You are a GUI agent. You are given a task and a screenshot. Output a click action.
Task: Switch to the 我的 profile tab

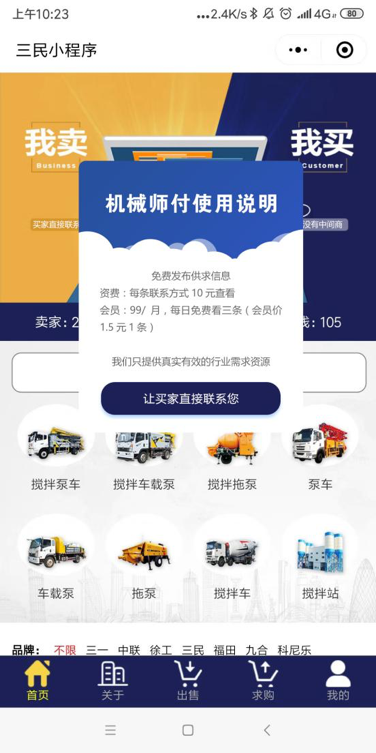(338, 681)
